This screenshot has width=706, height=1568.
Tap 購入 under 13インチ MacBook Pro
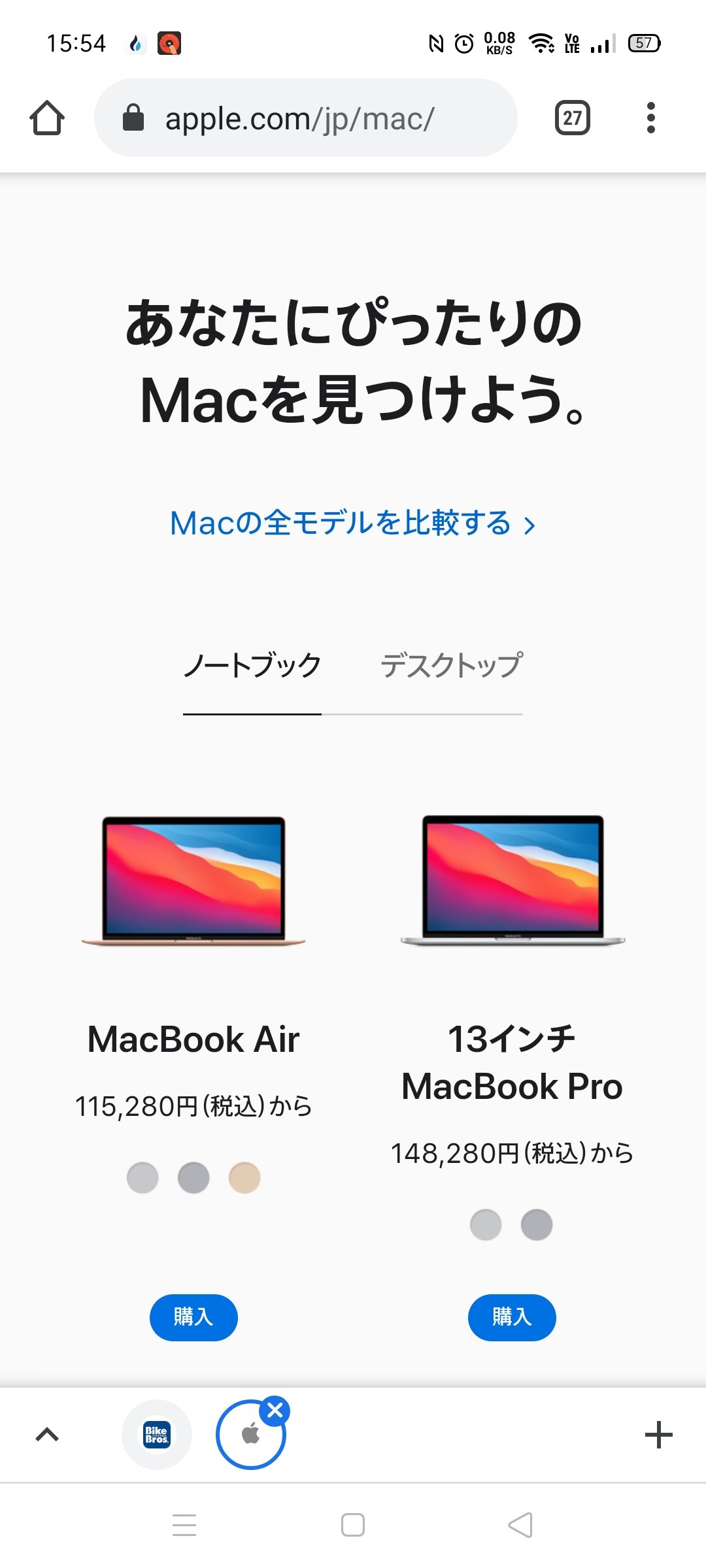click(512, 1317)
